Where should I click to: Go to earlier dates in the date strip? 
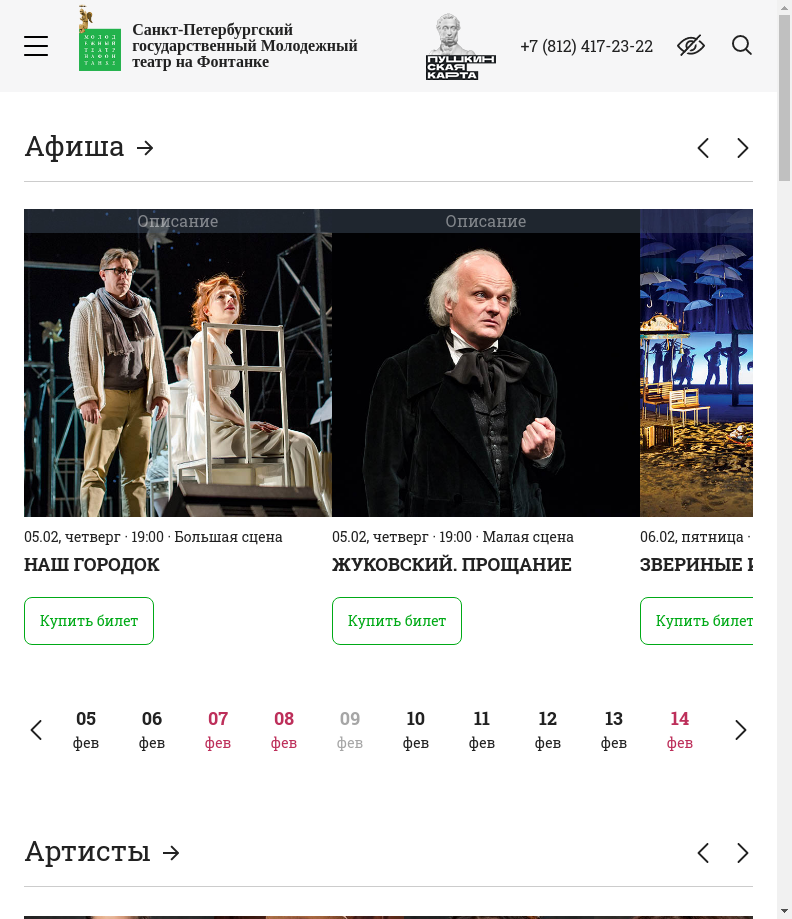pos(37,730)
